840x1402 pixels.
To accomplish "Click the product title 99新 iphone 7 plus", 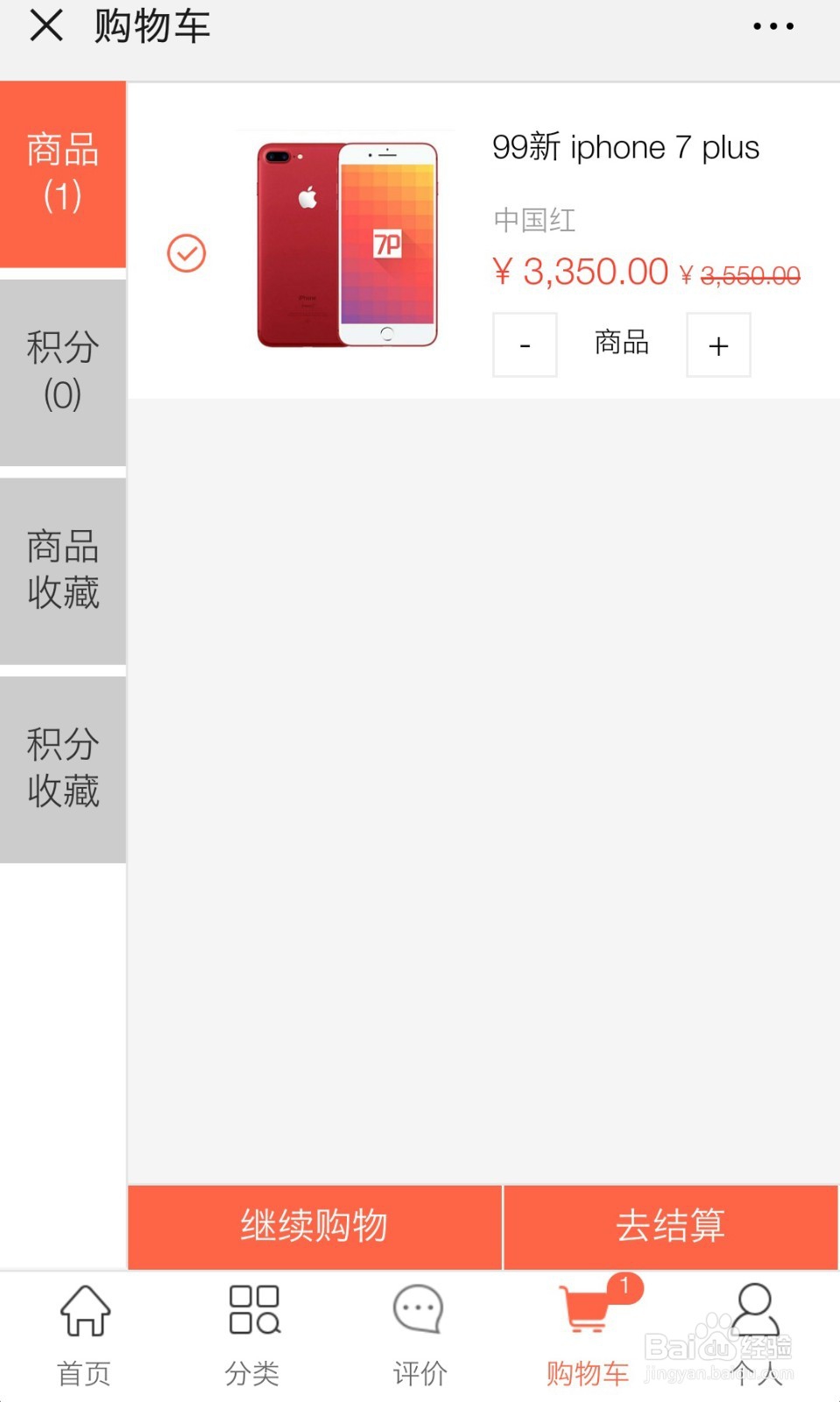I will (x=625, y=147).
